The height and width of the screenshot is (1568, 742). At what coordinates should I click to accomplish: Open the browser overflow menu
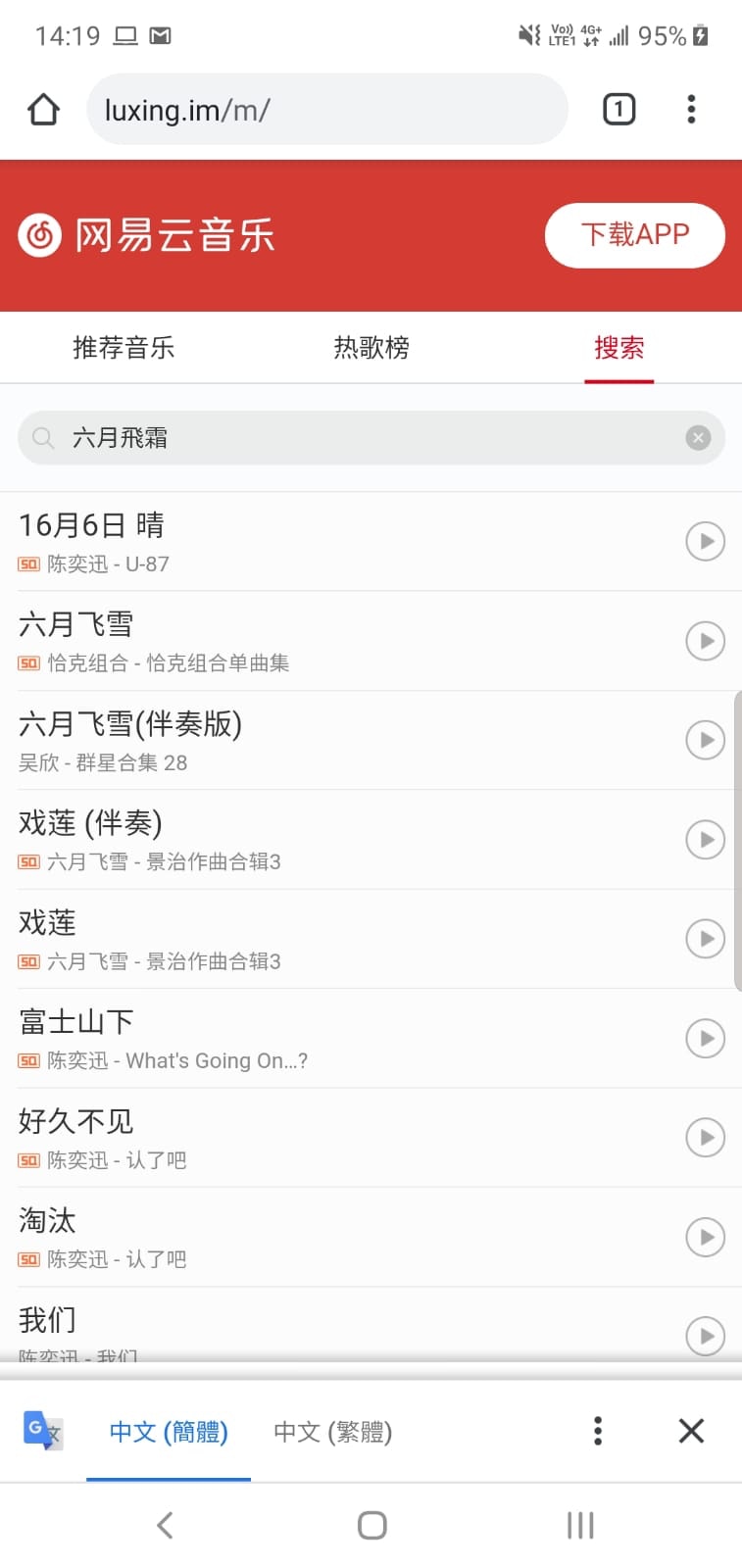pos(691,109)
